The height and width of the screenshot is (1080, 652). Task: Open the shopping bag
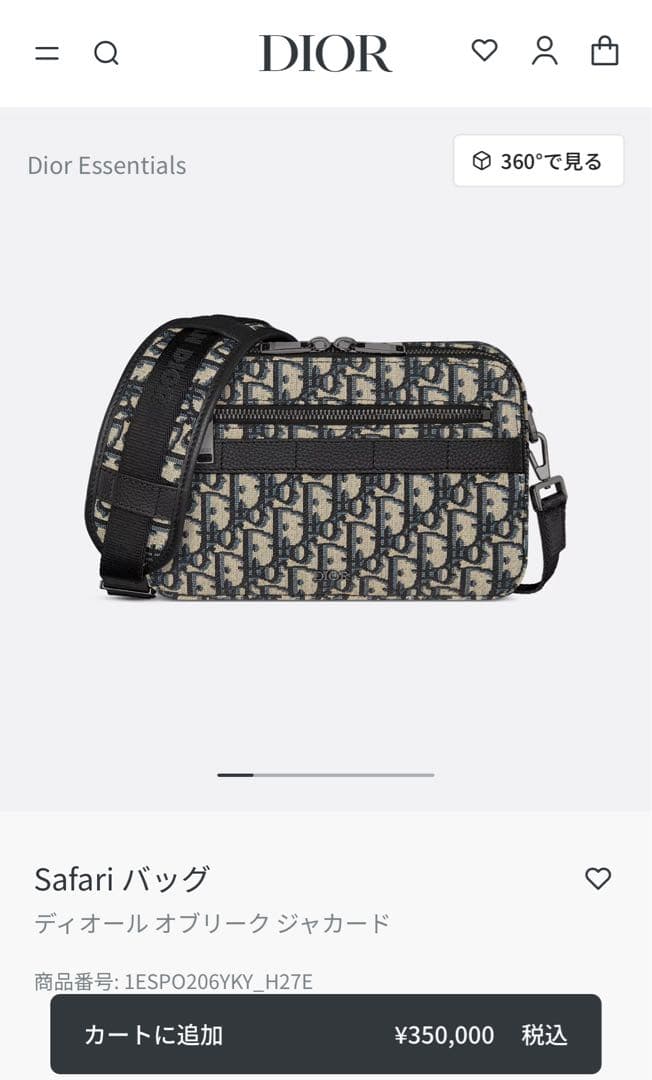point(604,51)
